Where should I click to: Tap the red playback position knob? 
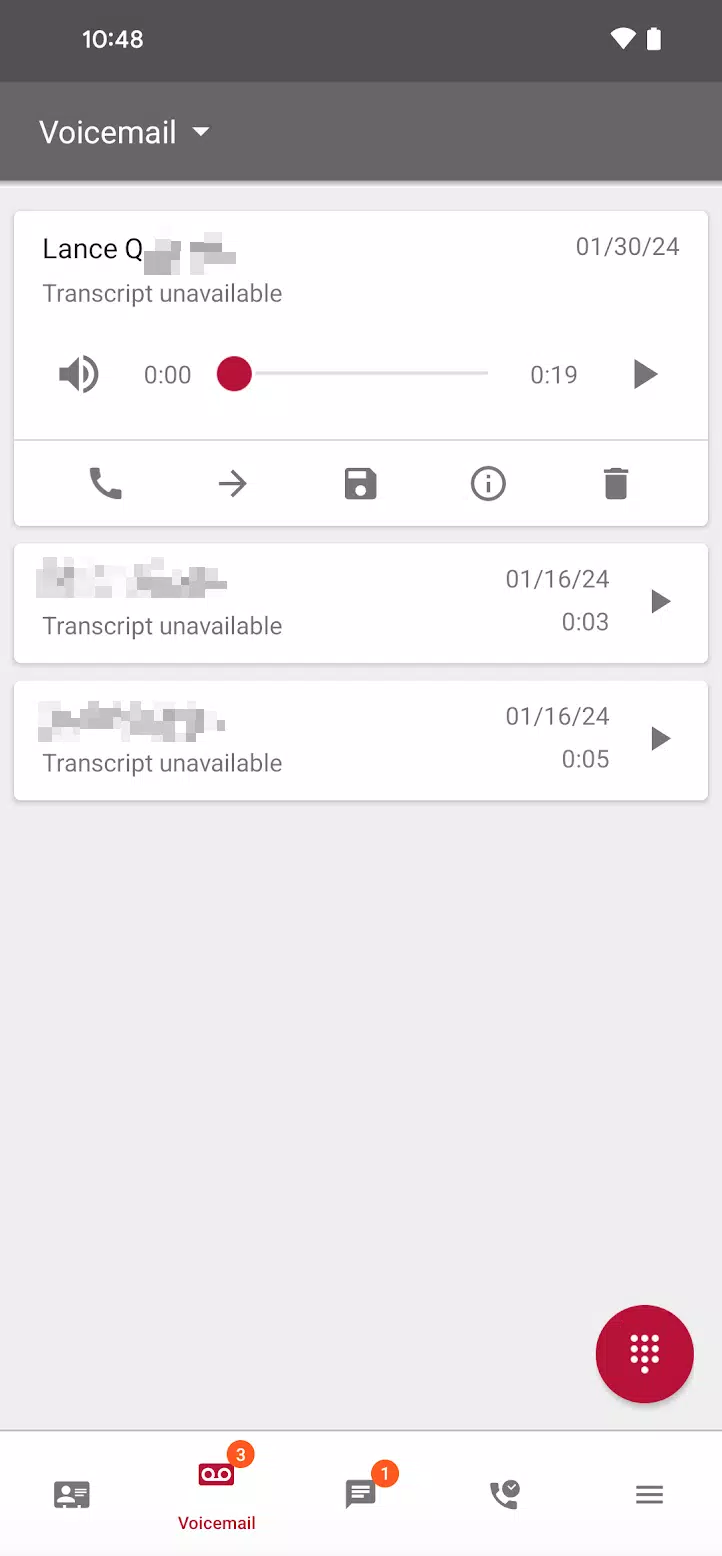click(234, 374)
